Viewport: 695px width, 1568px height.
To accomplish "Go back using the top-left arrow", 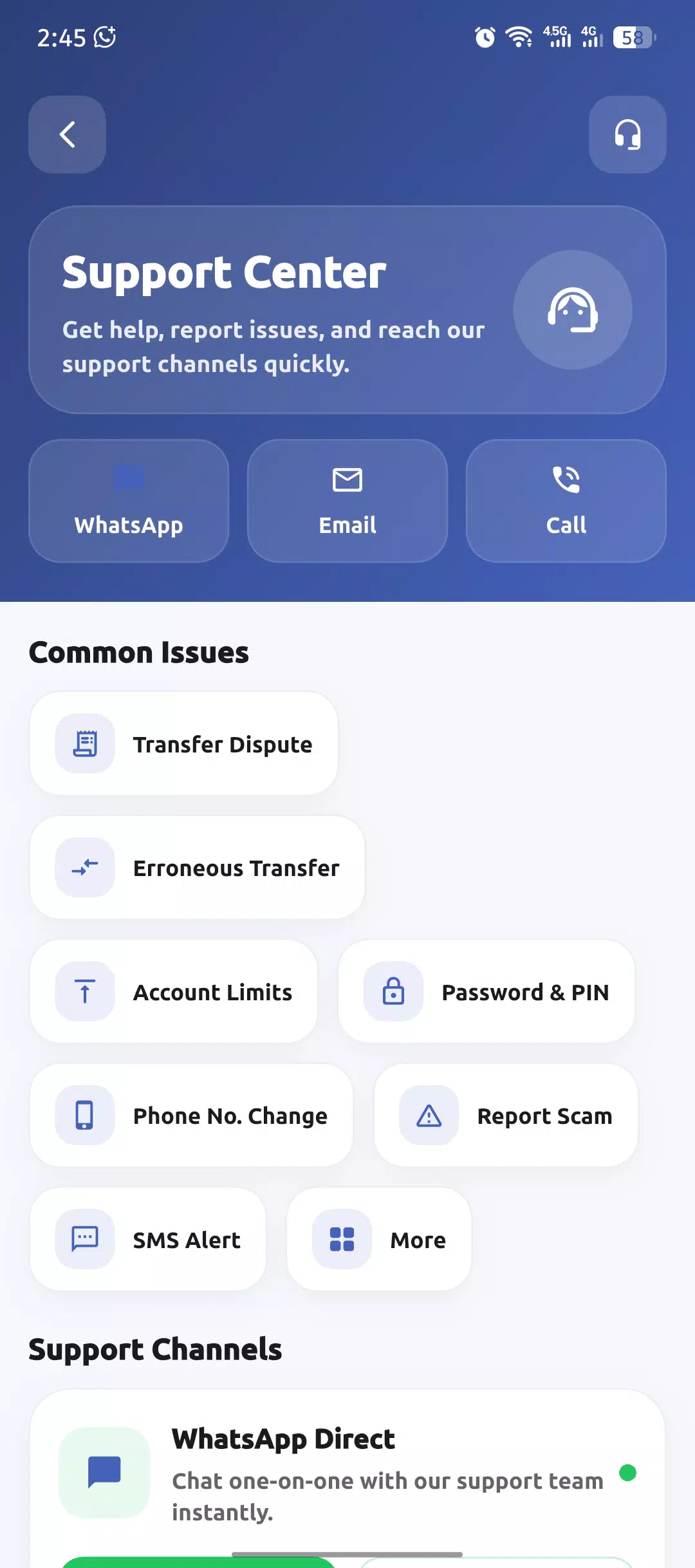I will (x=67, y=135).
